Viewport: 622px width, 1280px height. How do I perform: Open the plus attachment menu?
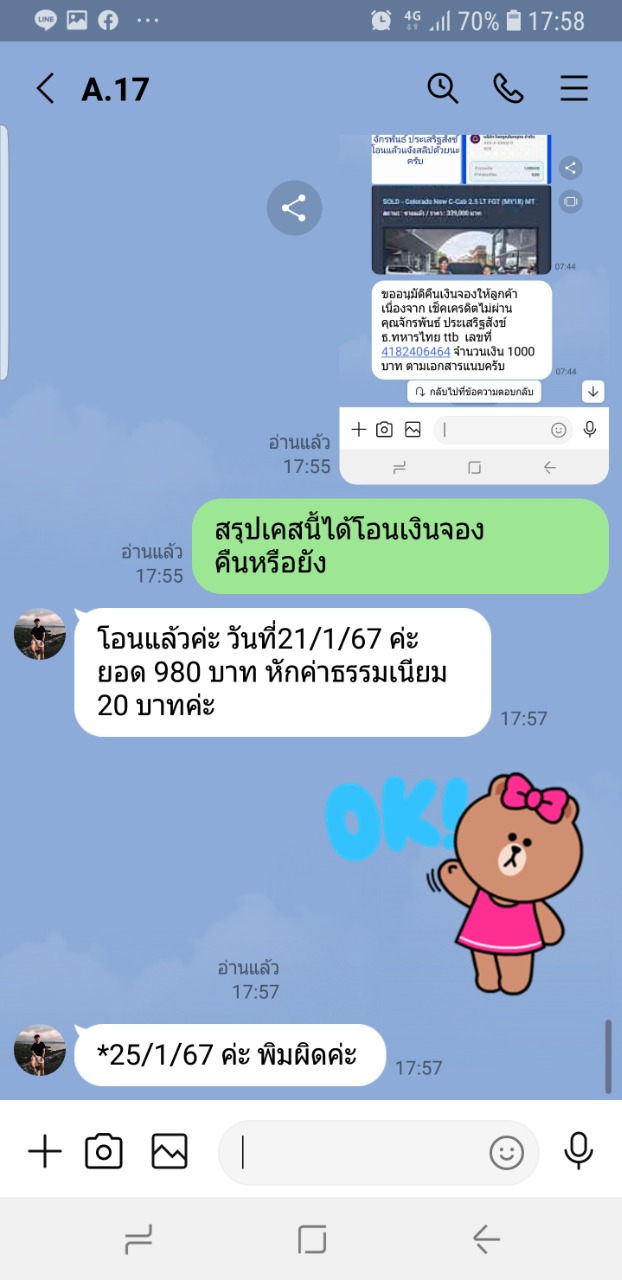(x=44, y=1152)
